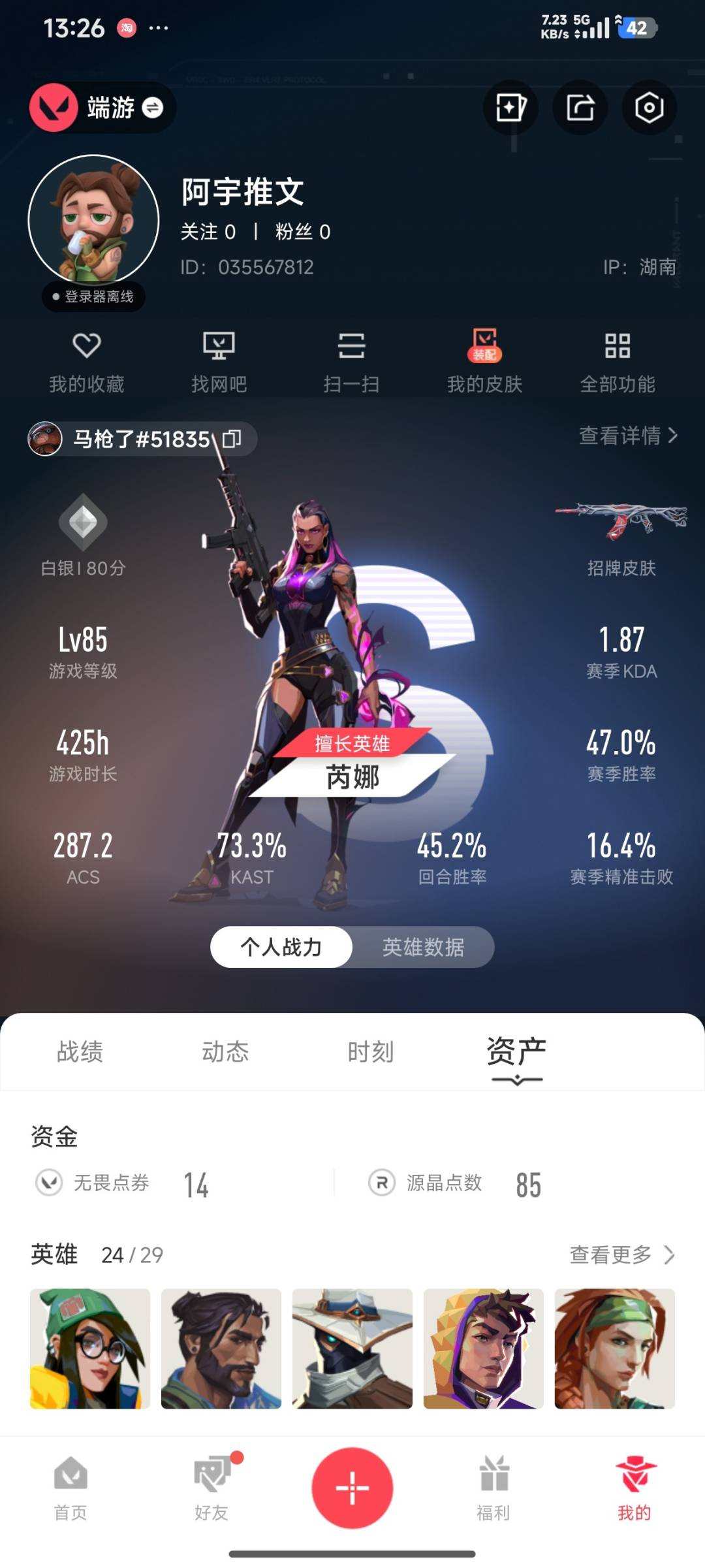Copy the Riot ID 马枪了#51835
The height and width of the screenshot is (1568, 705).
pos(232,439)
